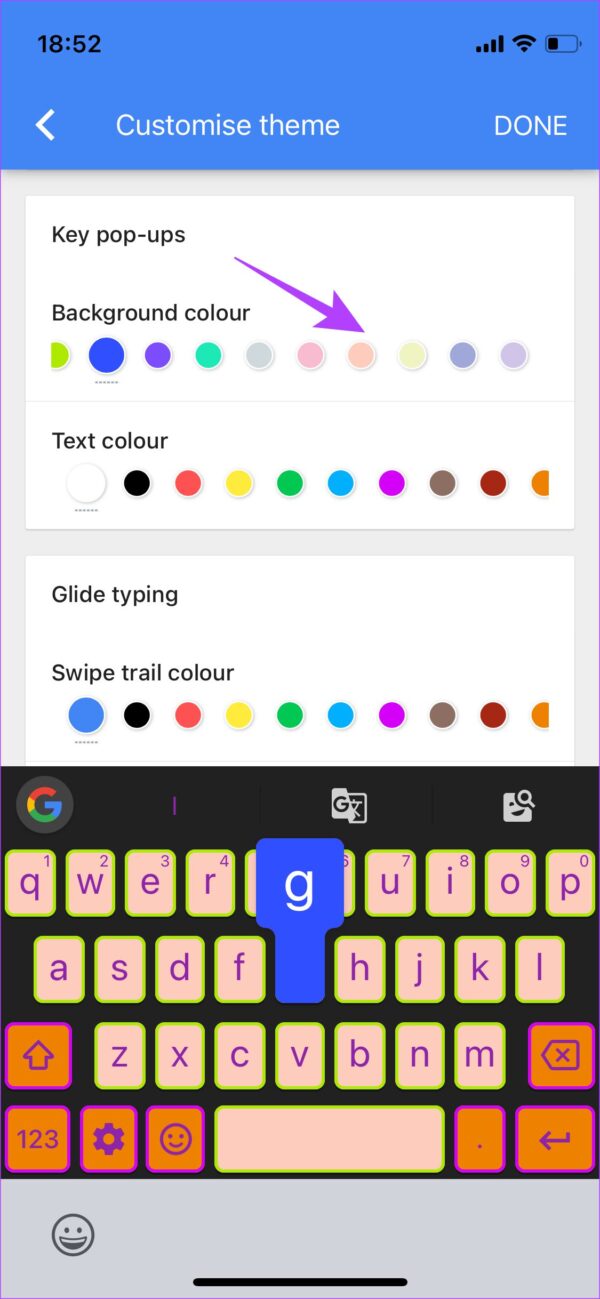Tap DONE to save the theme

(x=530, y=125)
